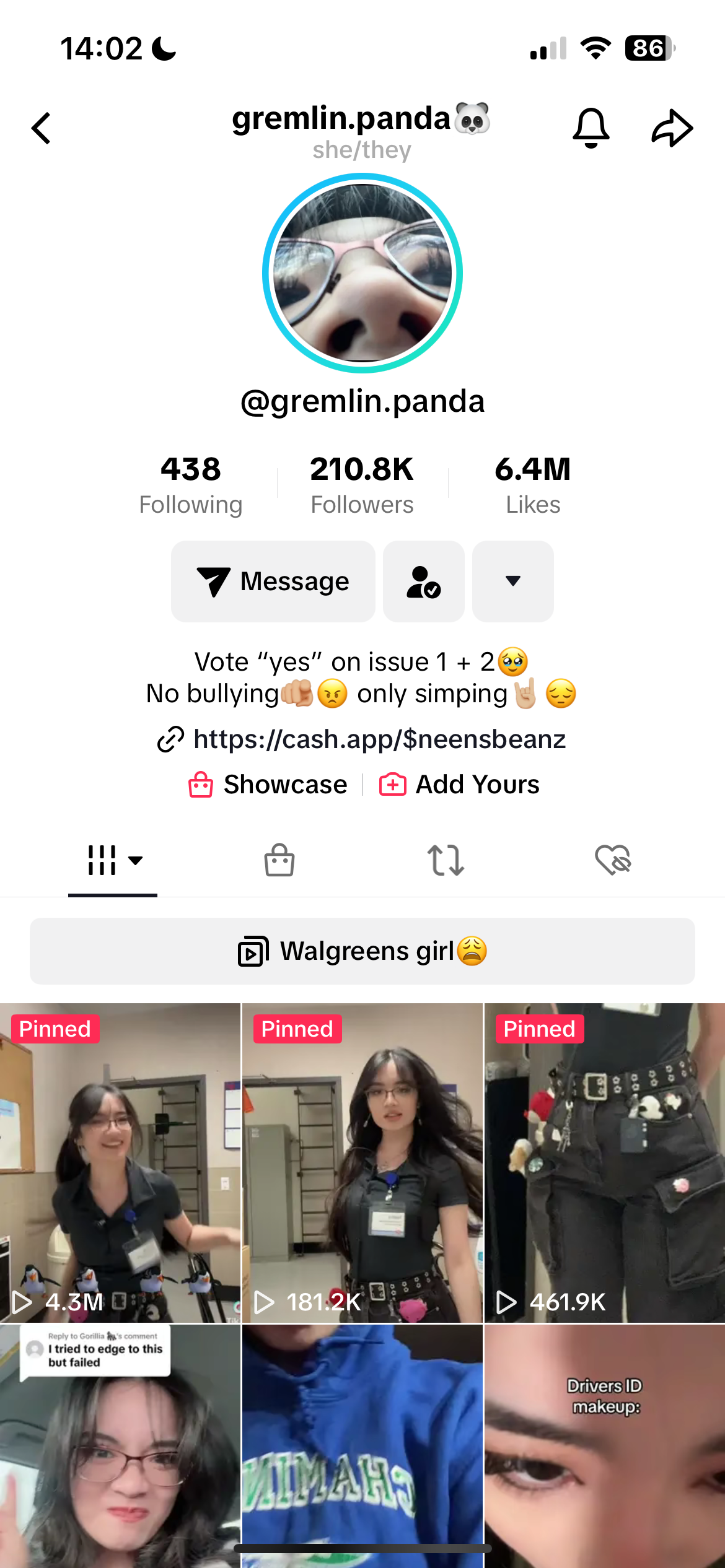Open the notifications bell for gremlin.panda
This screenshot has width=725, height=1568.
click(591, 128)
